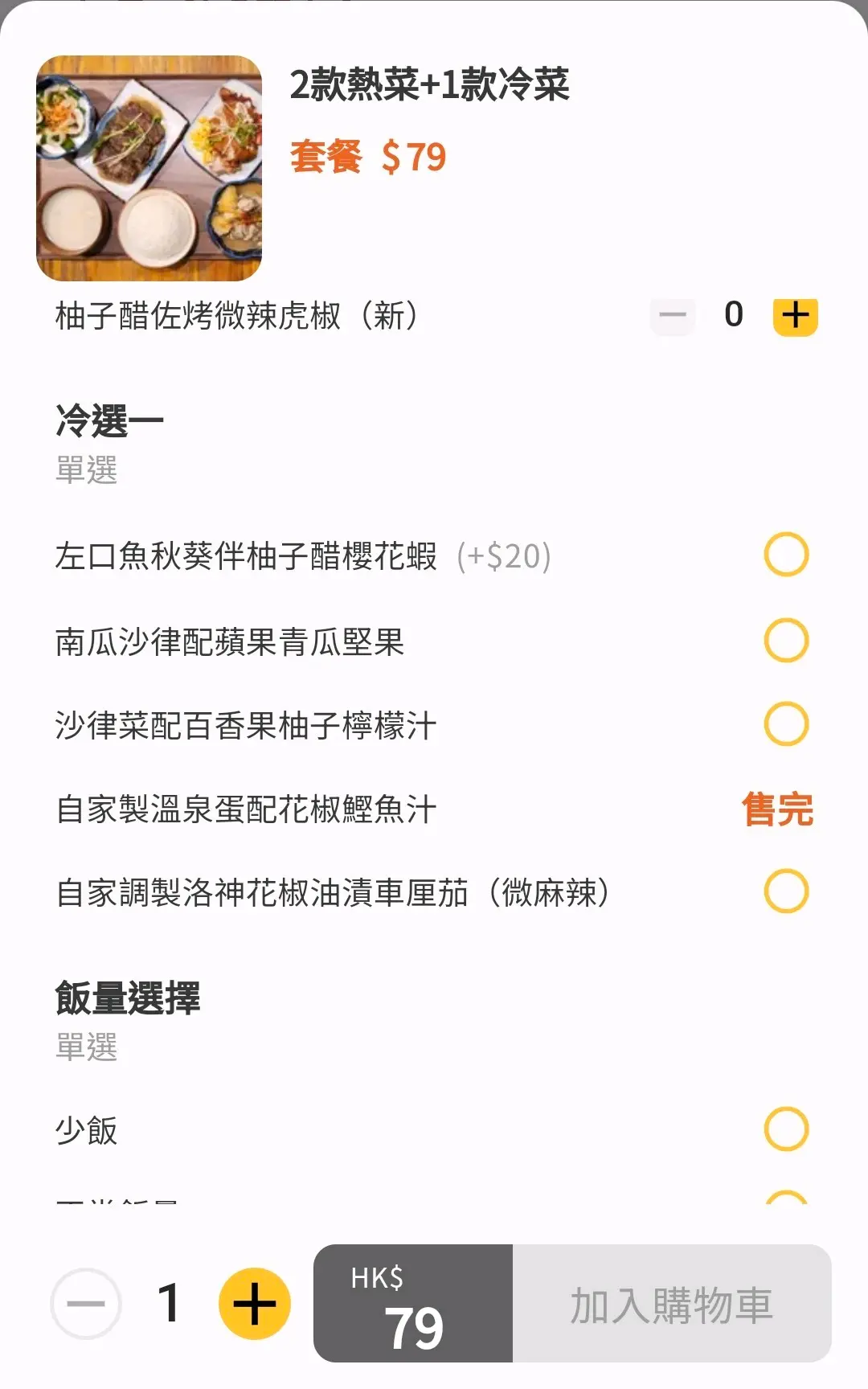Screen dimensions: 868x1389
Task: Choose 南瓜沙律配蘋果青瓜堅果
Action: (x=785, y=641)
